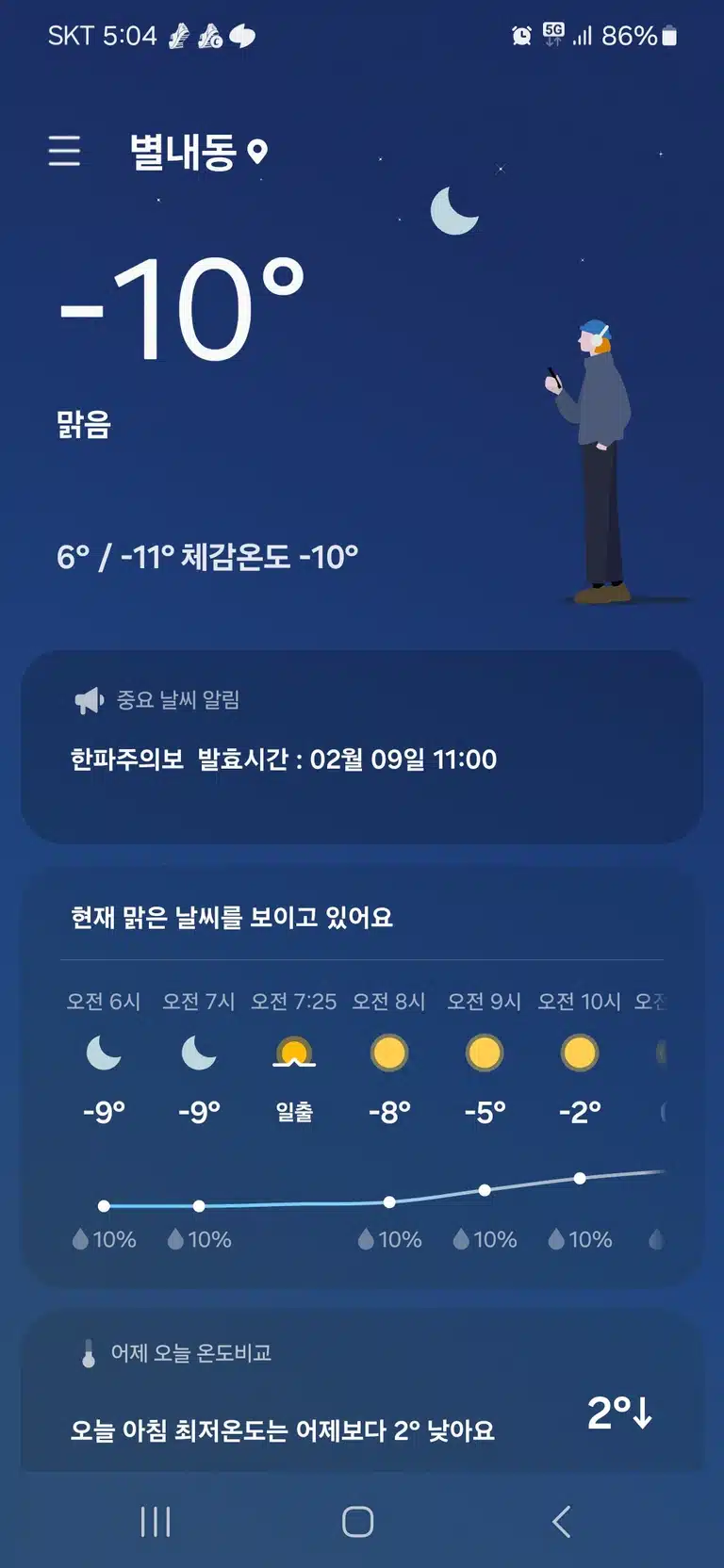Open the 별내동 location selector

coord(199,152)
